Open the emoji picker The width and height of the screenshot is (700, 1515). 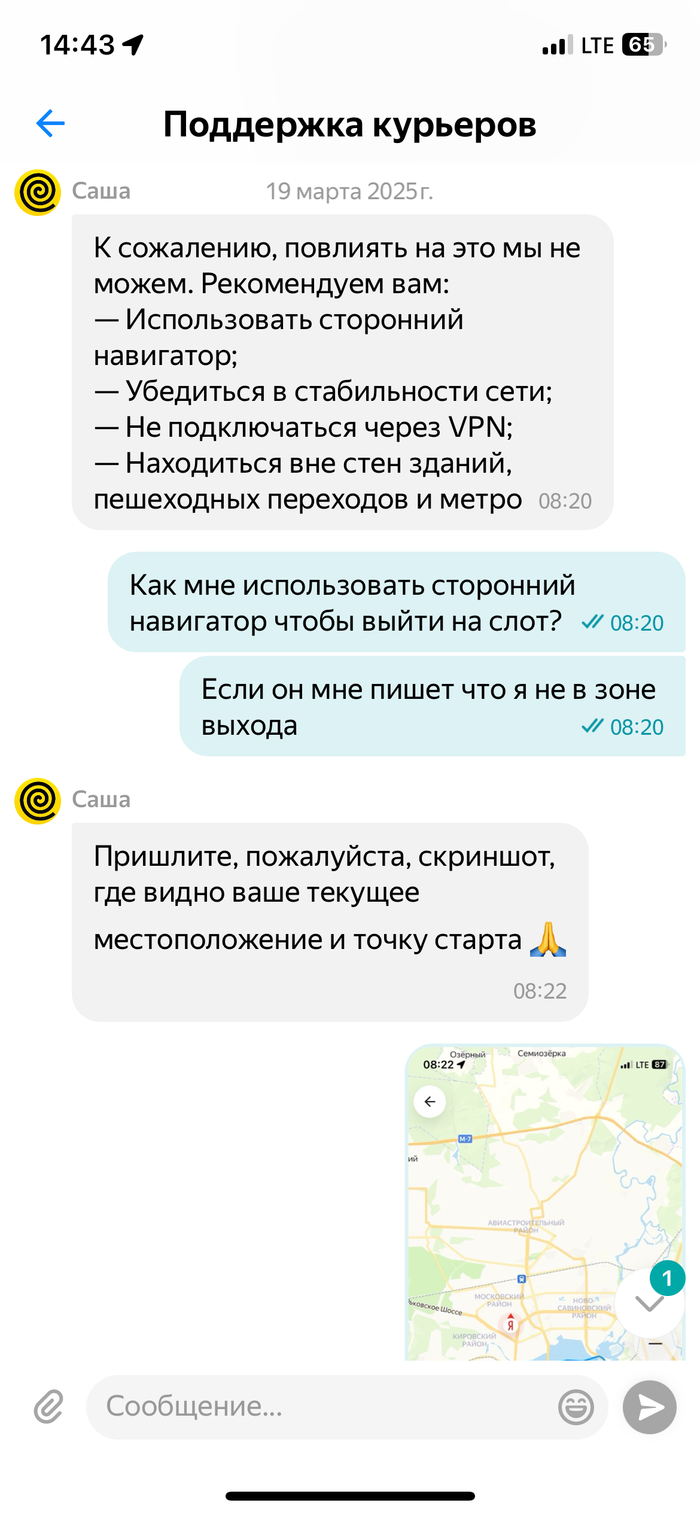pyautogui.click(x=576, y=1407)
